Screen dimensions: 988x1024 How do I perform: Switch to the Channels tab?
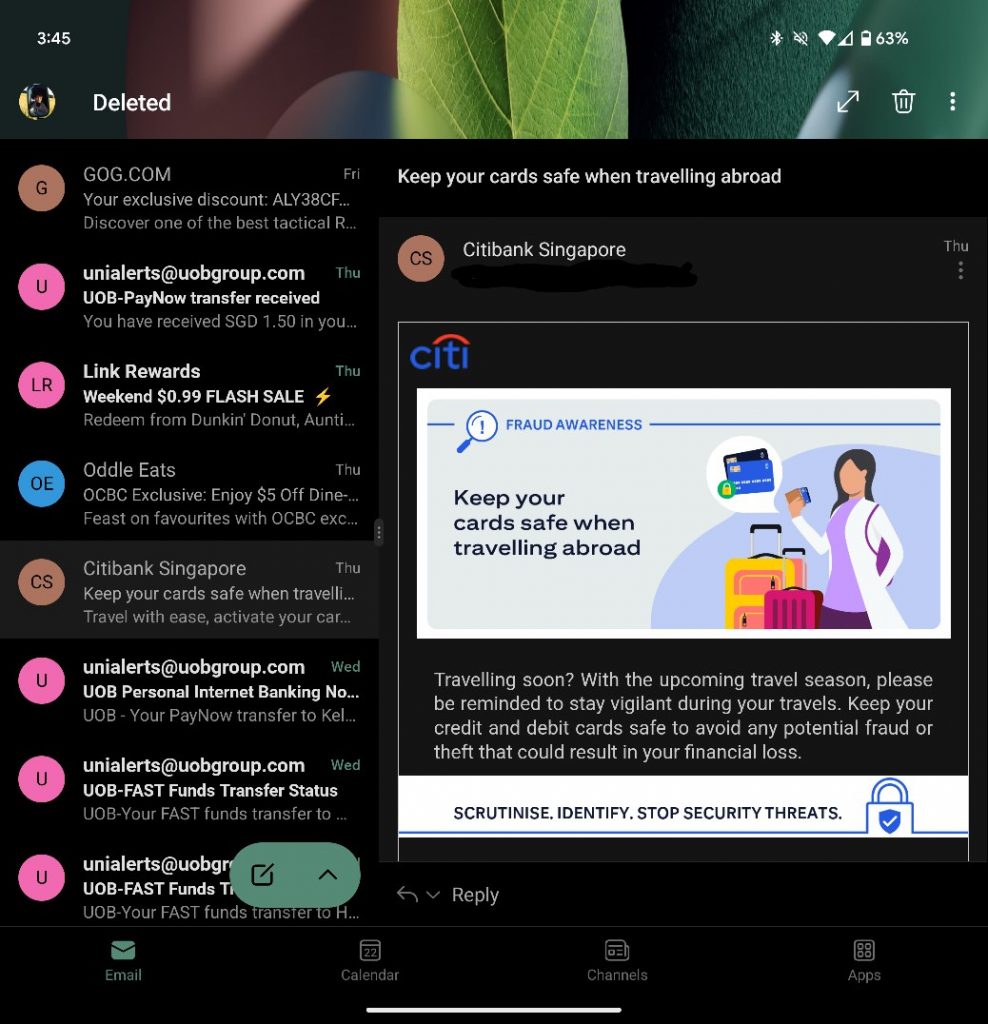617,960
